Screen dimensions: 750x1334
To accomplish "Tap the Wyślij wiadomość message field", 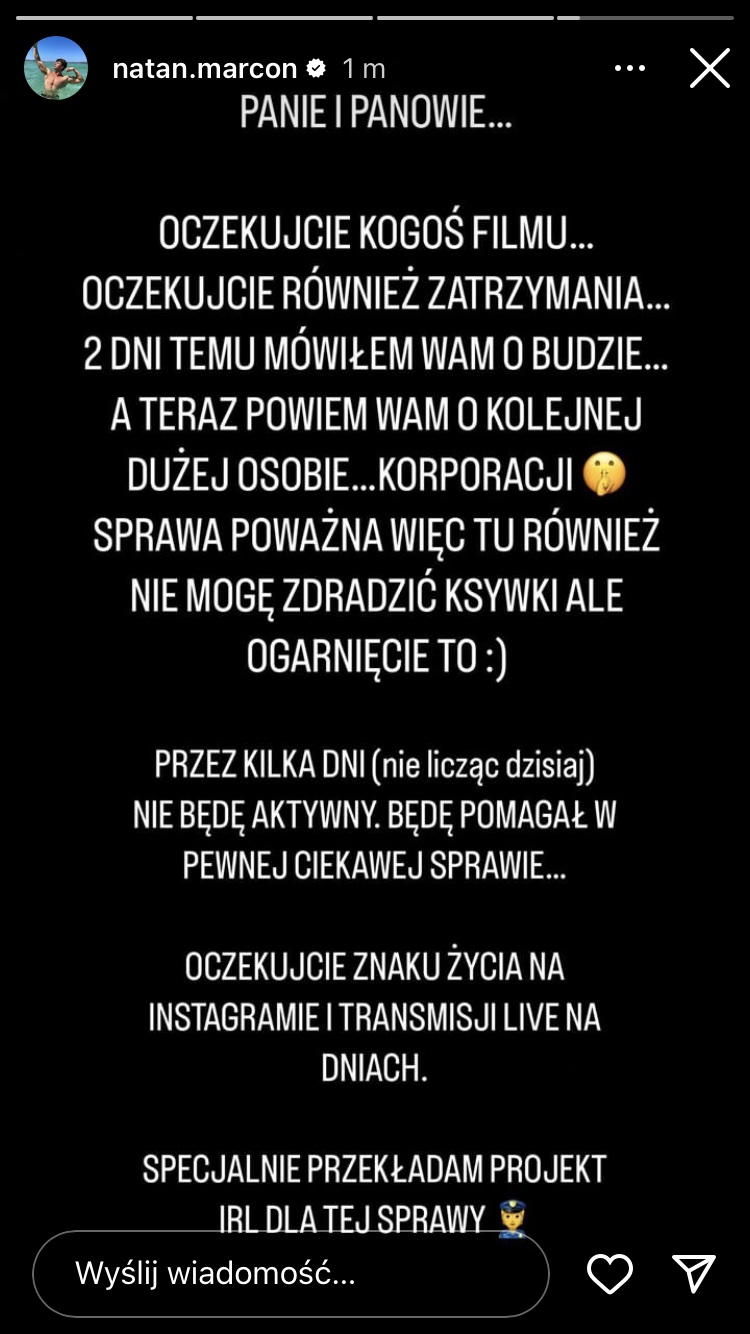I will [x=290, y=1274].
